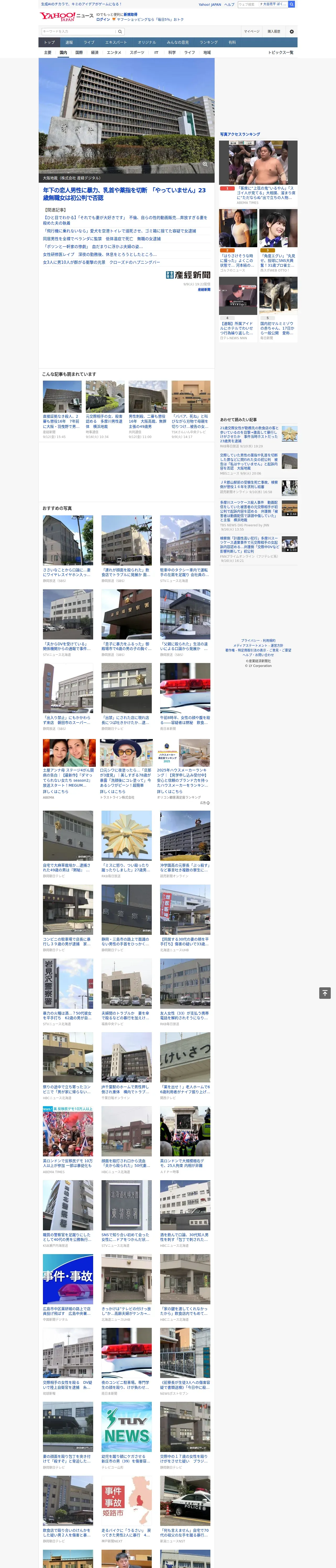Read the 年下の恋人男性に暴力 headline article
The image size is (336, 1568).
pyautogui.click(x=124, y=194)
